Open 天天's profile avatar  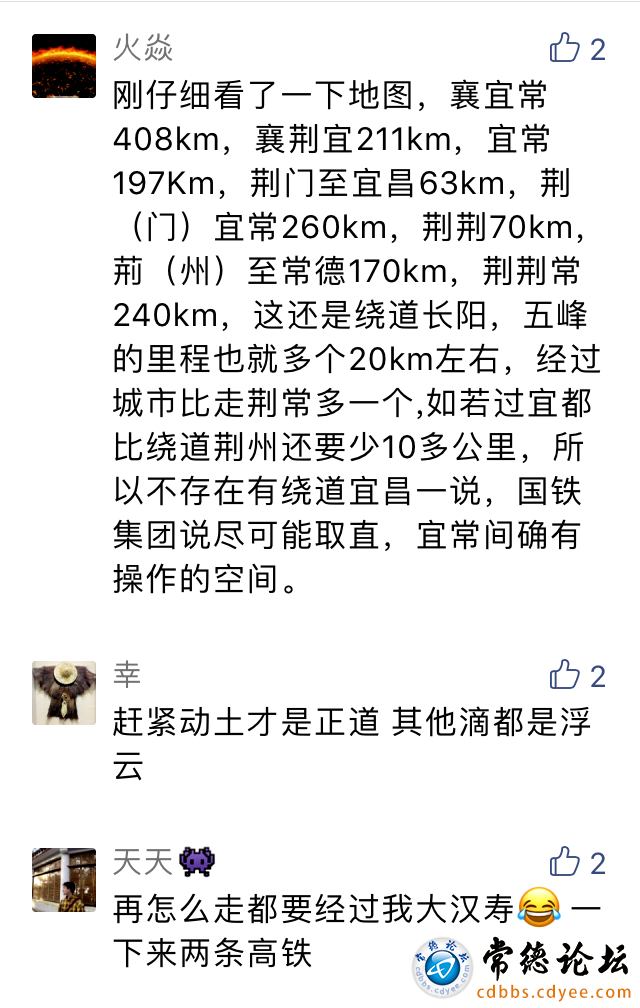[x=64, y=879]
